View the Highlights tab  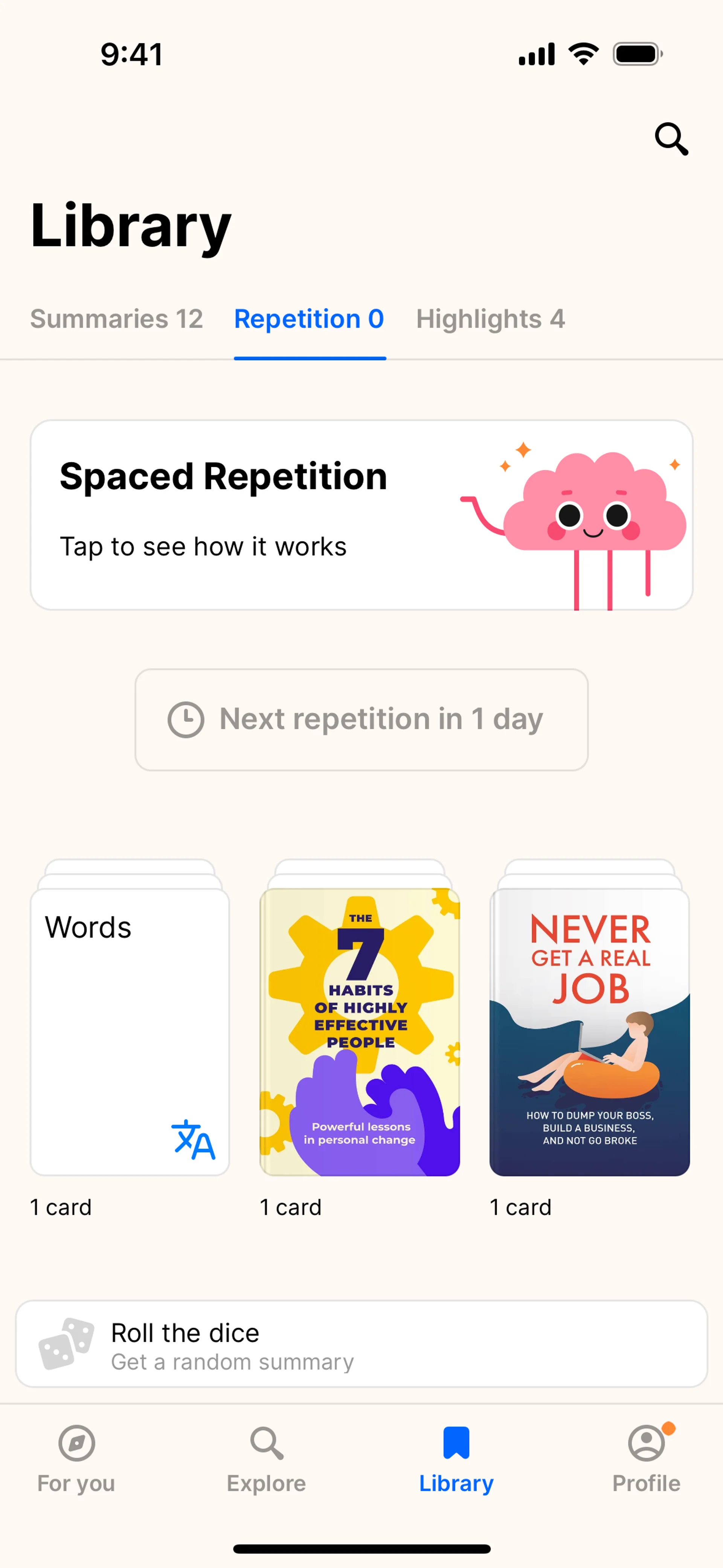pos(490,319)
